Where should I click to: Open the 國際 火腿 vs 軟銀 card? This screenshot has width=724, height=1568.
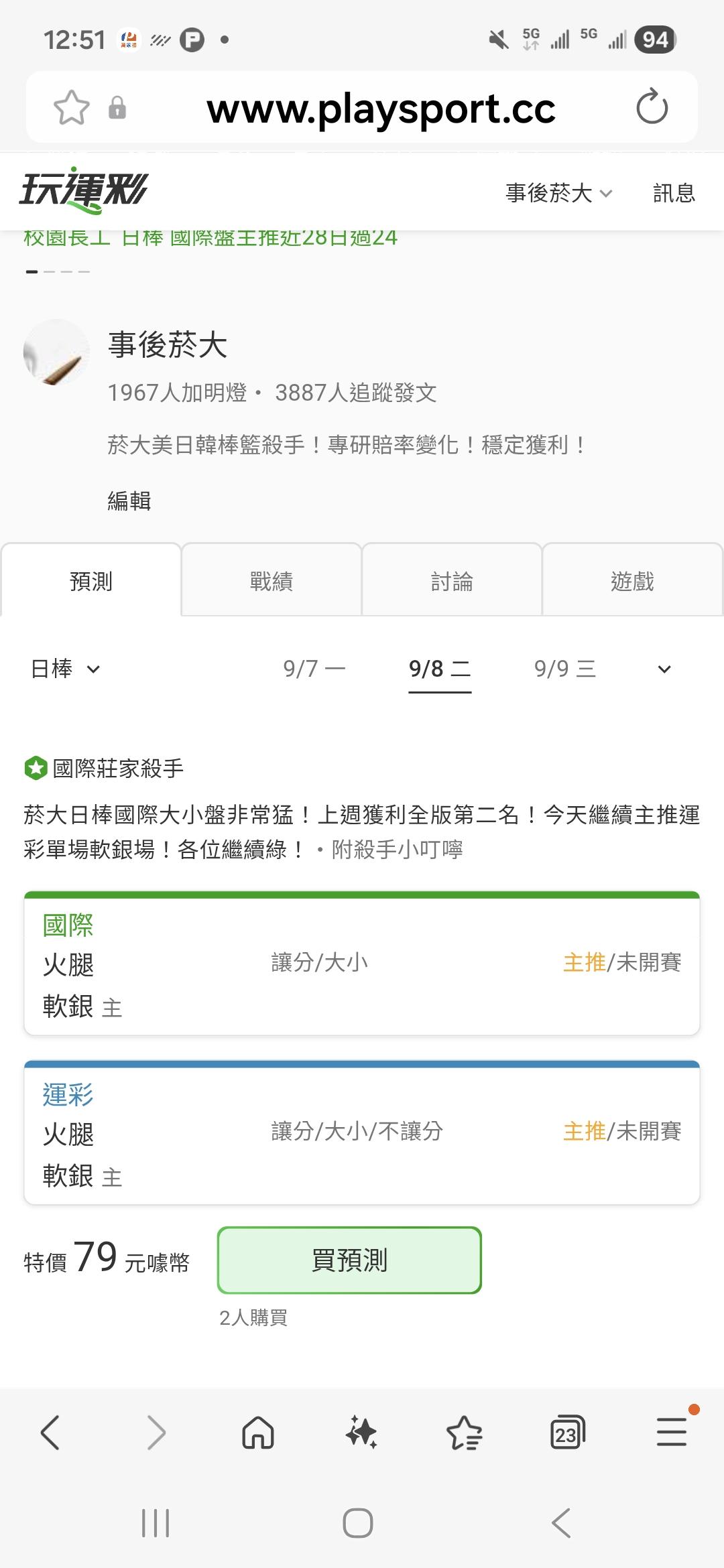click(362, 964)
